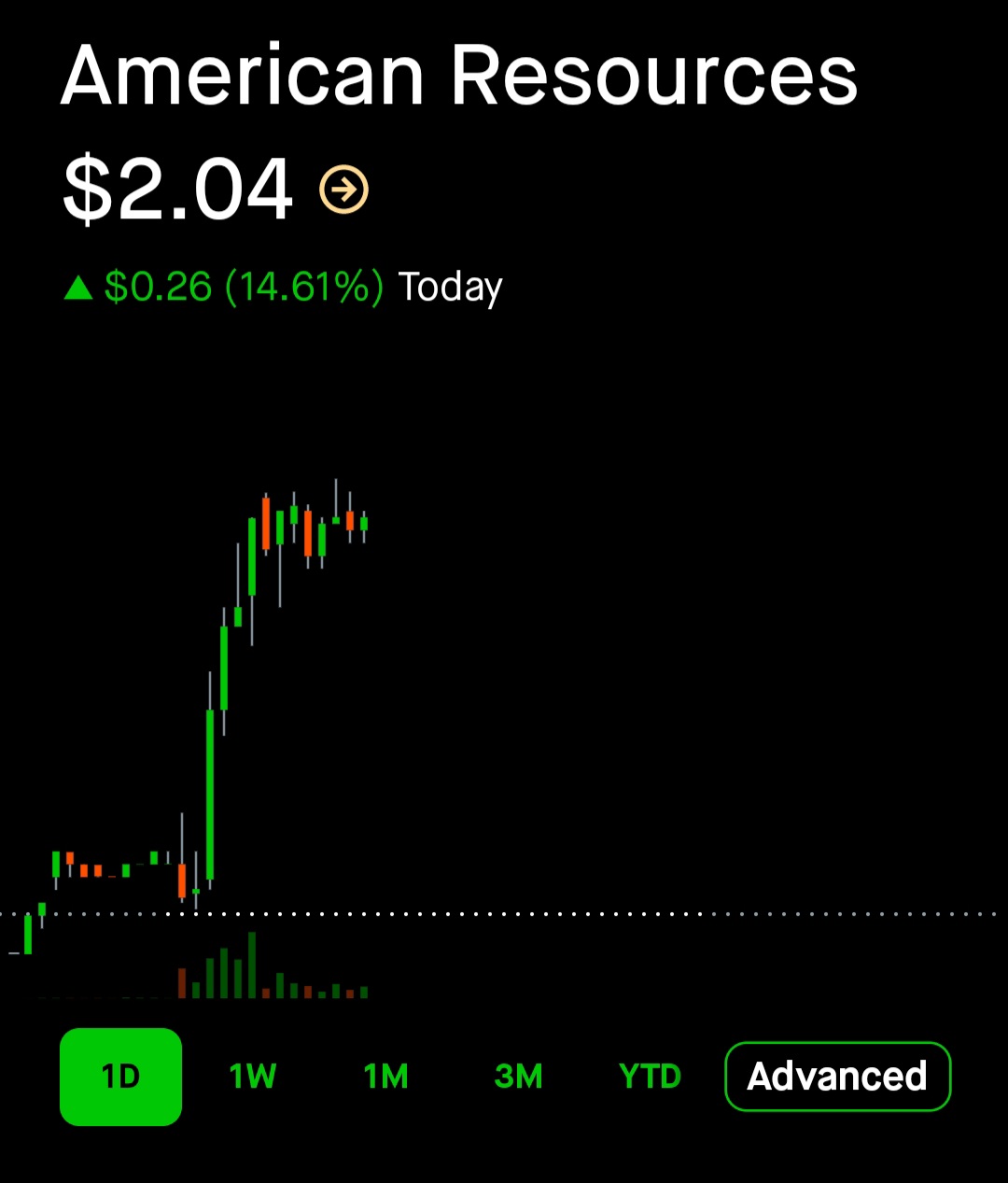This screenshot has width=1008, height=1183.
Task: Switch to the 1W chart range
Action: click(253, 1077)
